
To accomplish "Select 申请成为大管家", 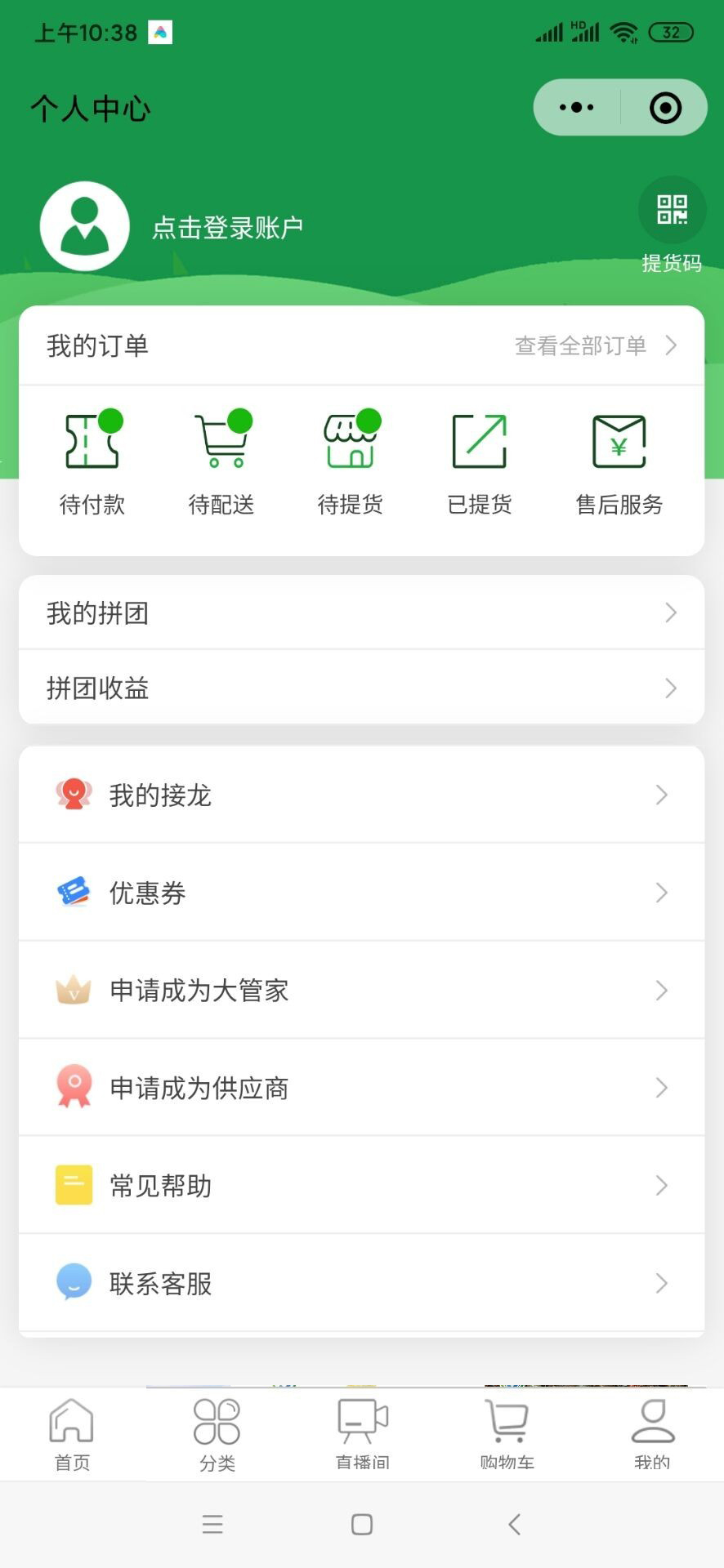I will tap(361, 990).
